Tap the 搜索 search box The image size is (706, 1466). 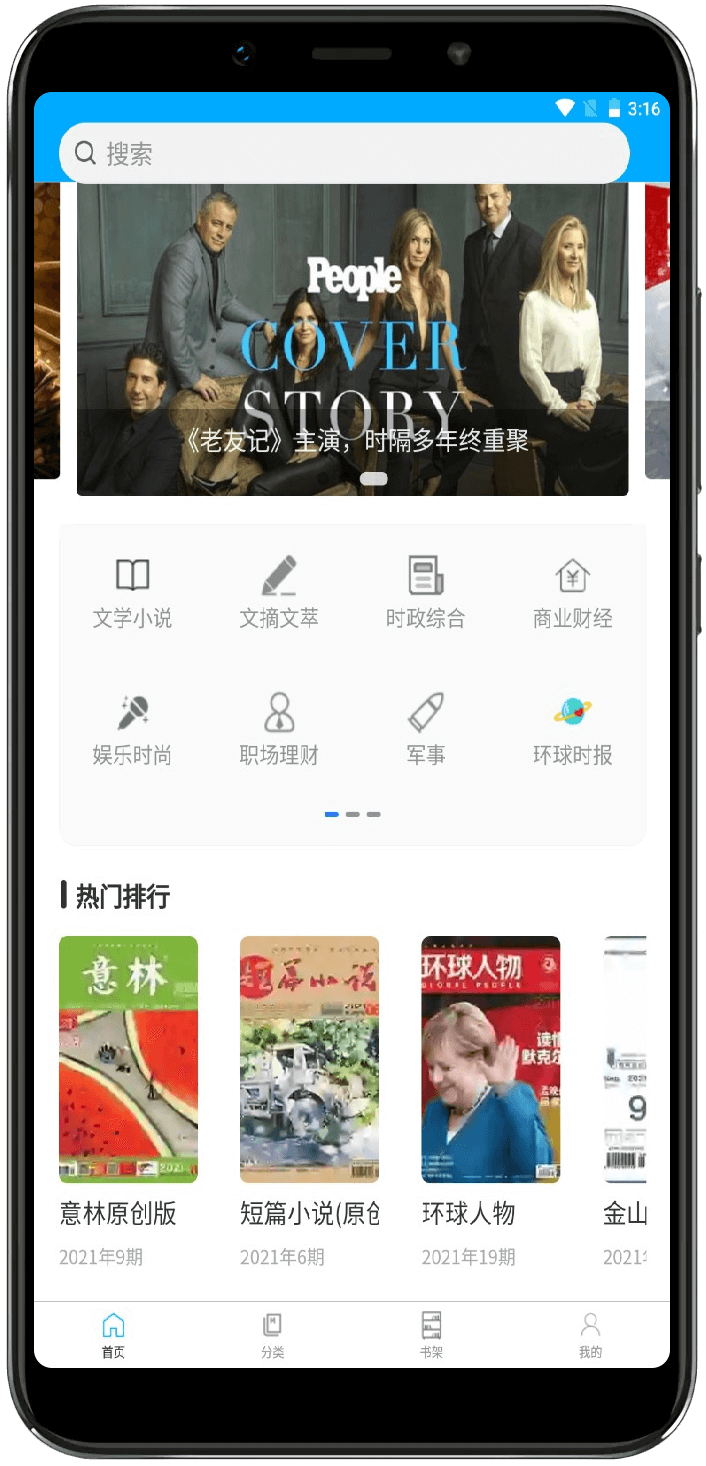344,154
